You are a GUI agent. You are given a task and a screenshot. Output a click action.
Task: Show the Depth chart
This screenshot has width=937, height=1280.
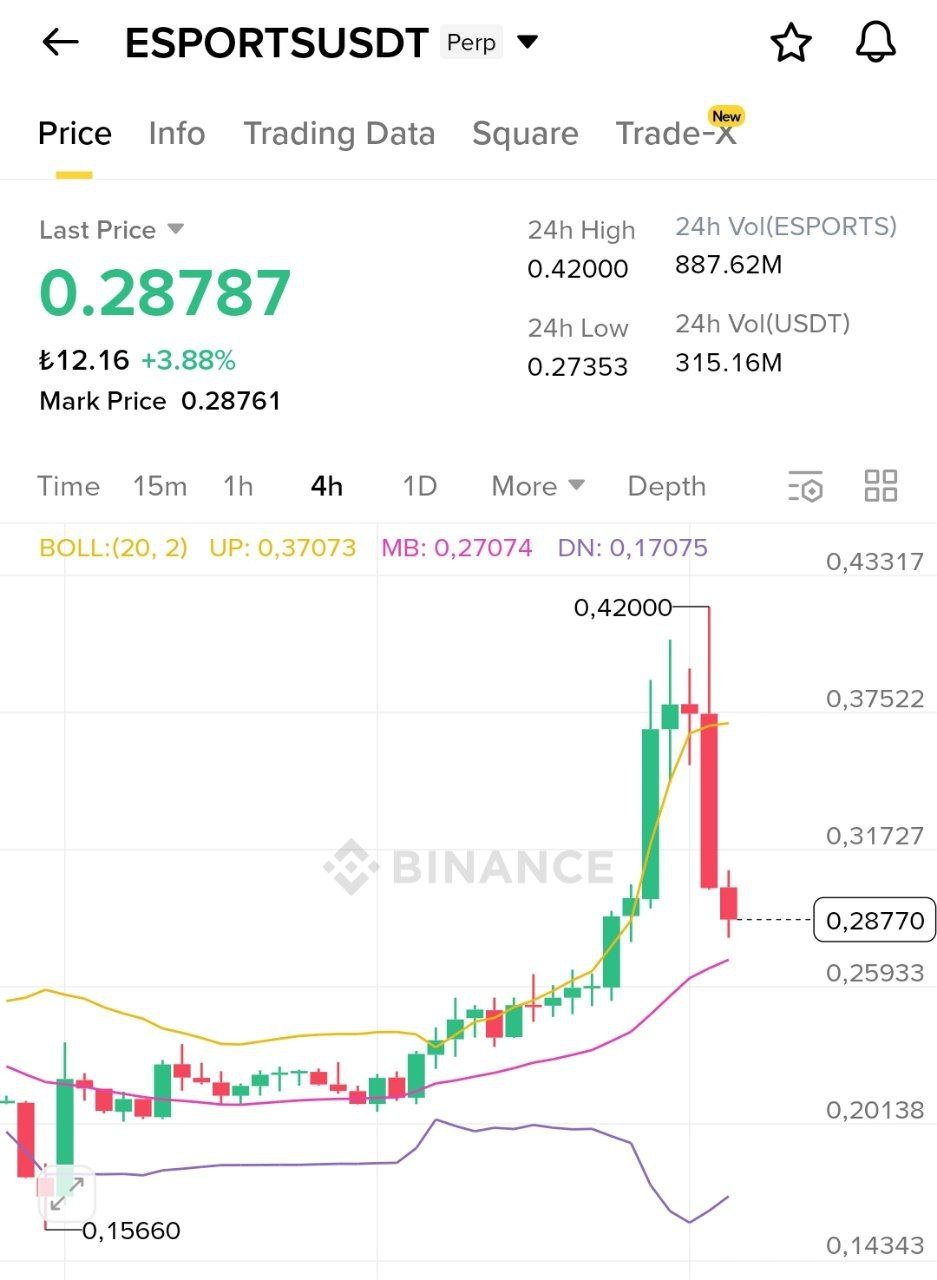666,487
